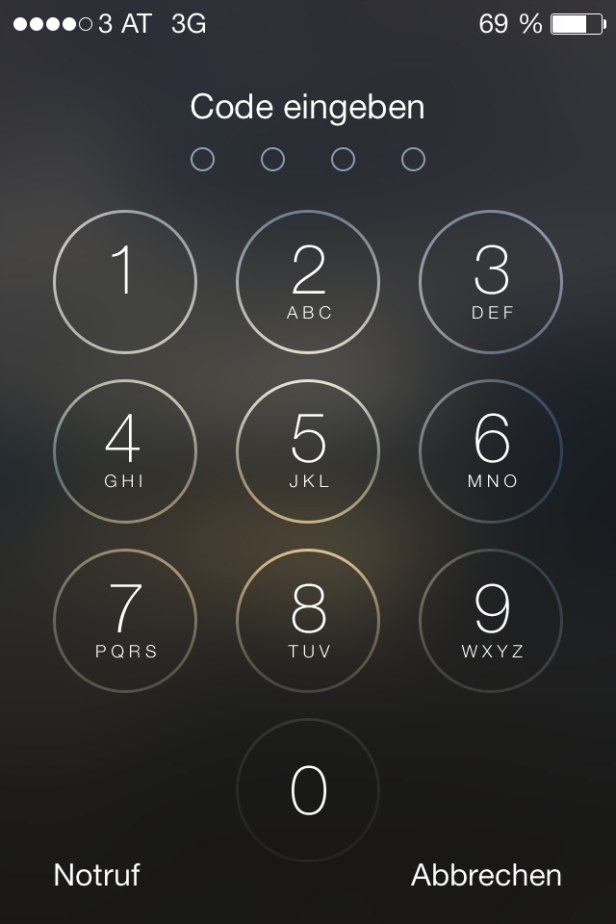Tap the 8 TUV key
This screenshot has height=924, width=616.
point(308,621)
